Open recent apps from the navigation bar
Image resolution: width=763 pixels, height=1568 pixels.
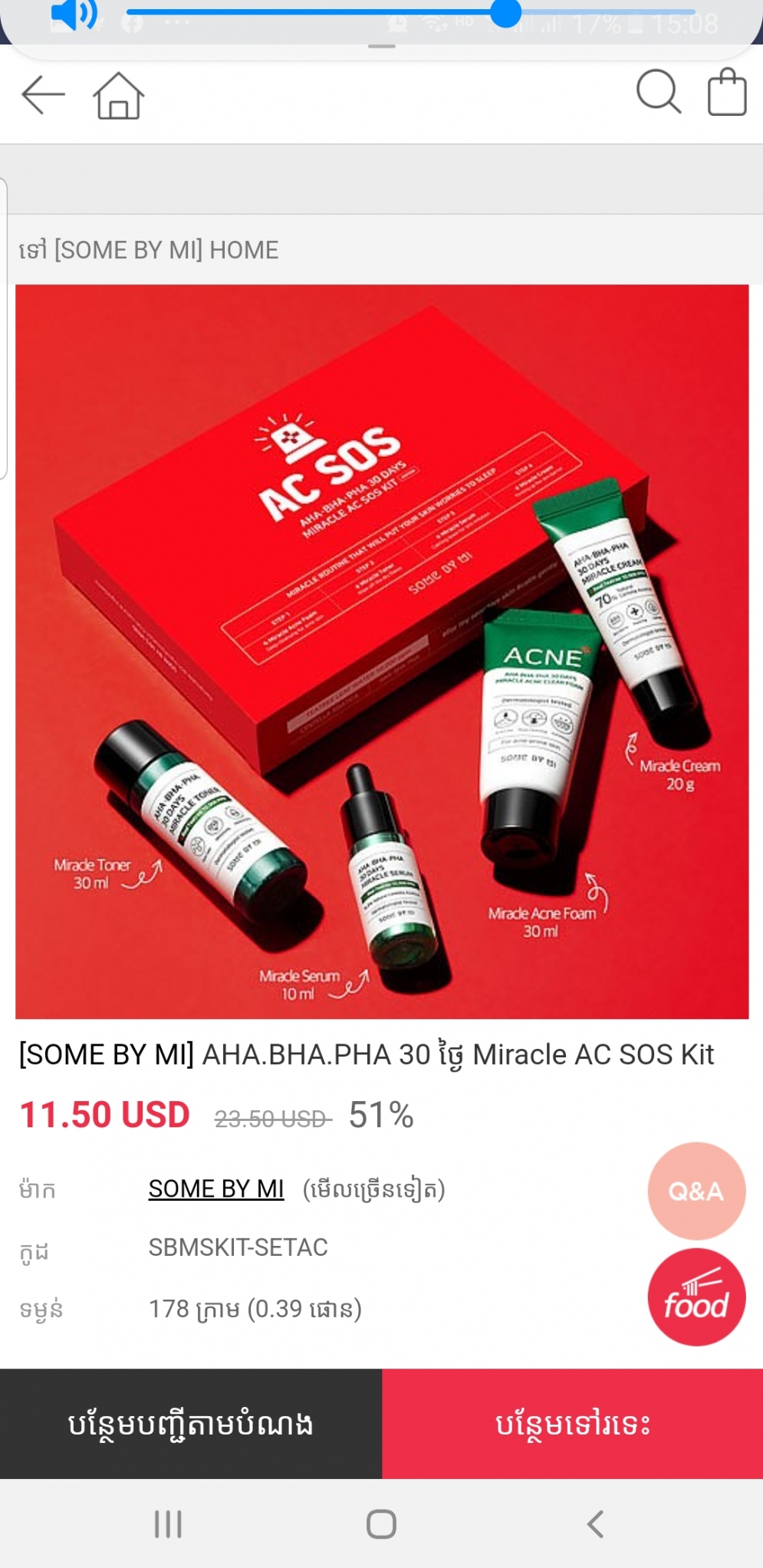168,1524
